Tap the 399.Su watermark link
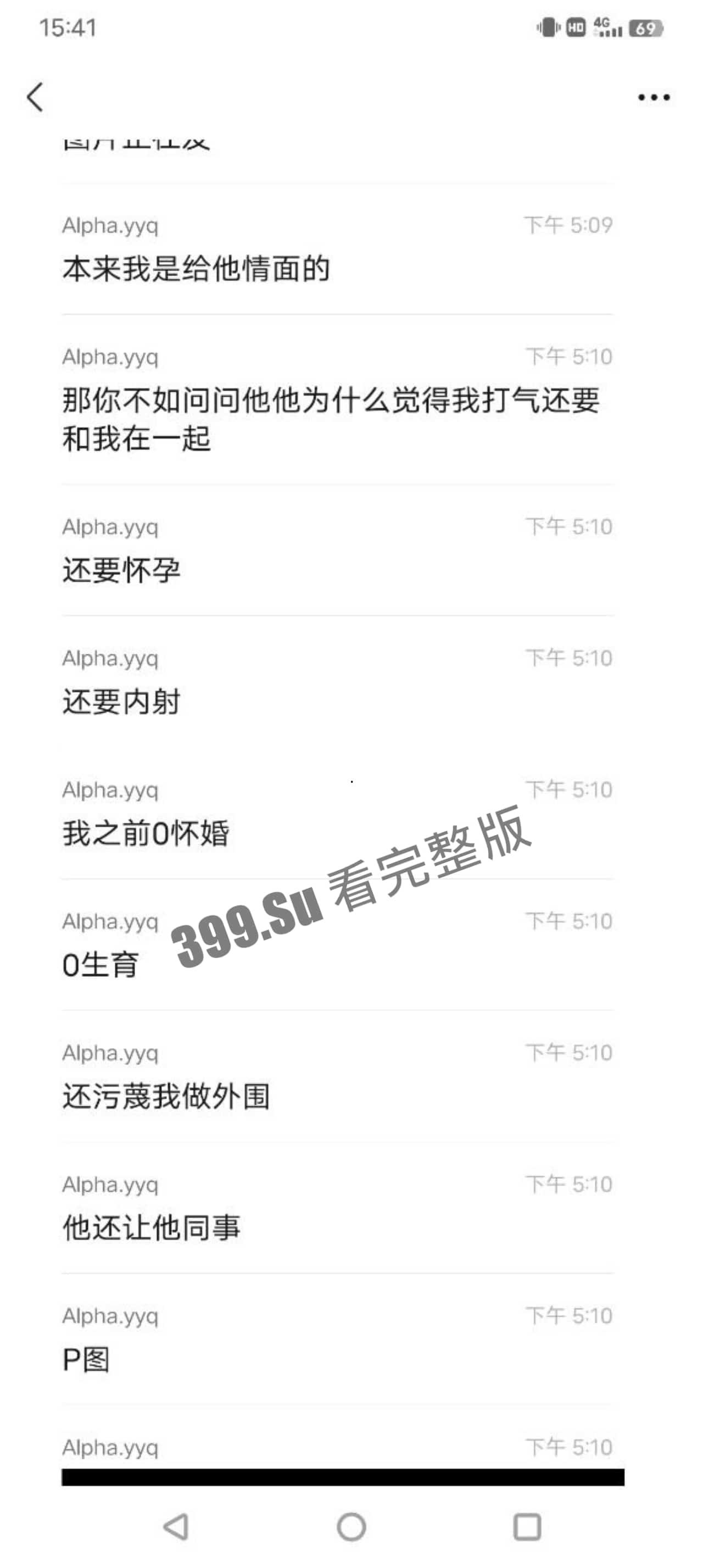The width and height of the screenshot is (703, 1568). coord(246,927)
